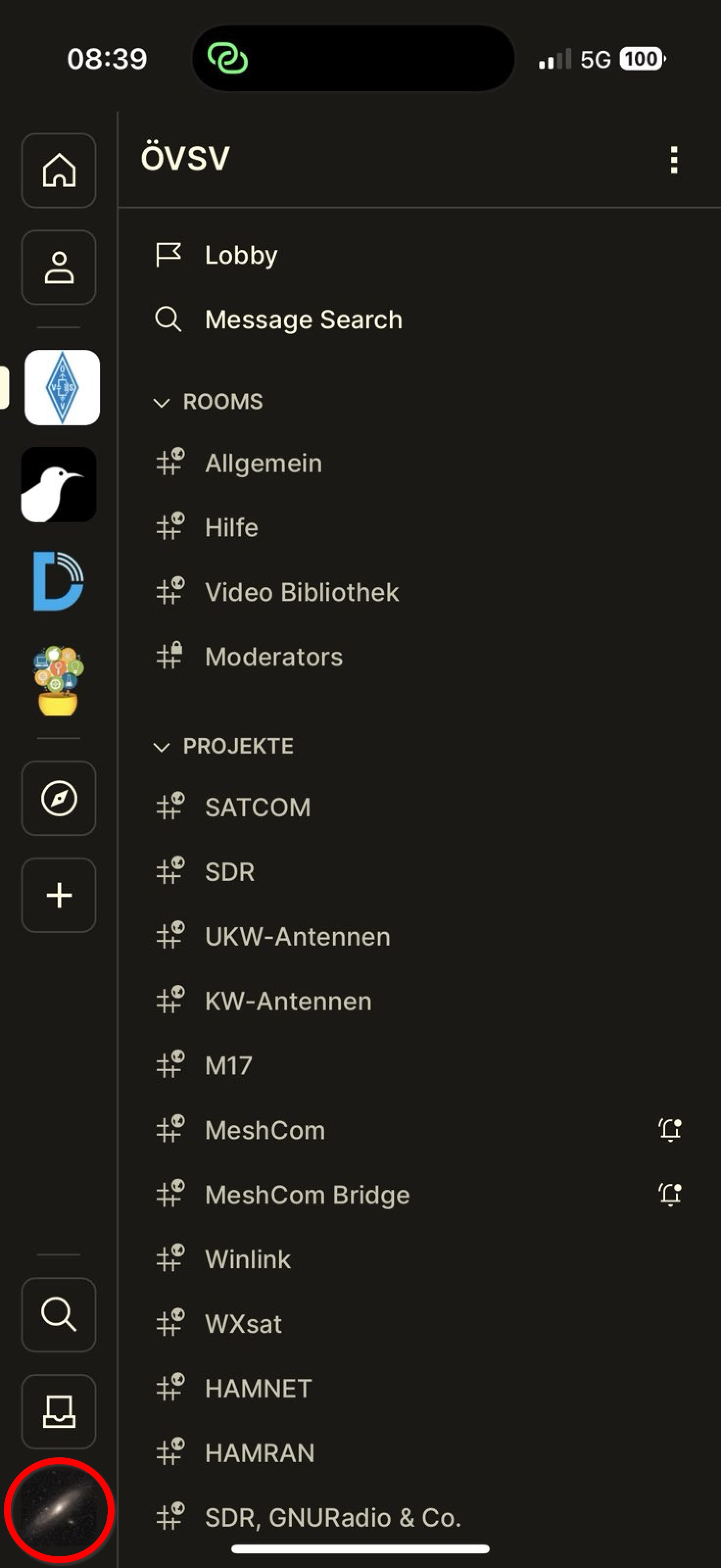The image size is (721, 1568).
Task: Go to the Home section
Action: [x=59, y=171]
